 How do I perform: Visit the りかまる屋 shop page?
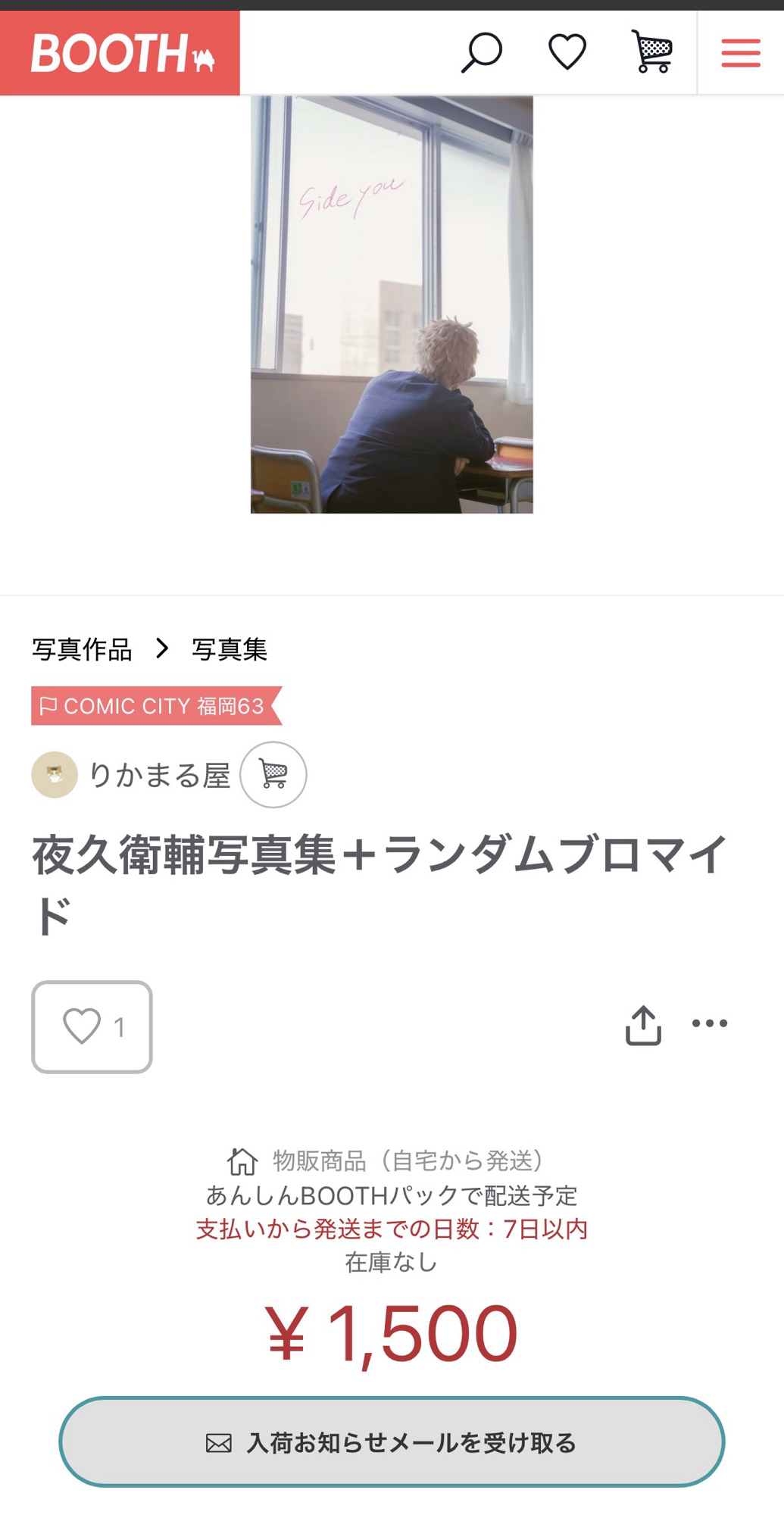[159, 775]
